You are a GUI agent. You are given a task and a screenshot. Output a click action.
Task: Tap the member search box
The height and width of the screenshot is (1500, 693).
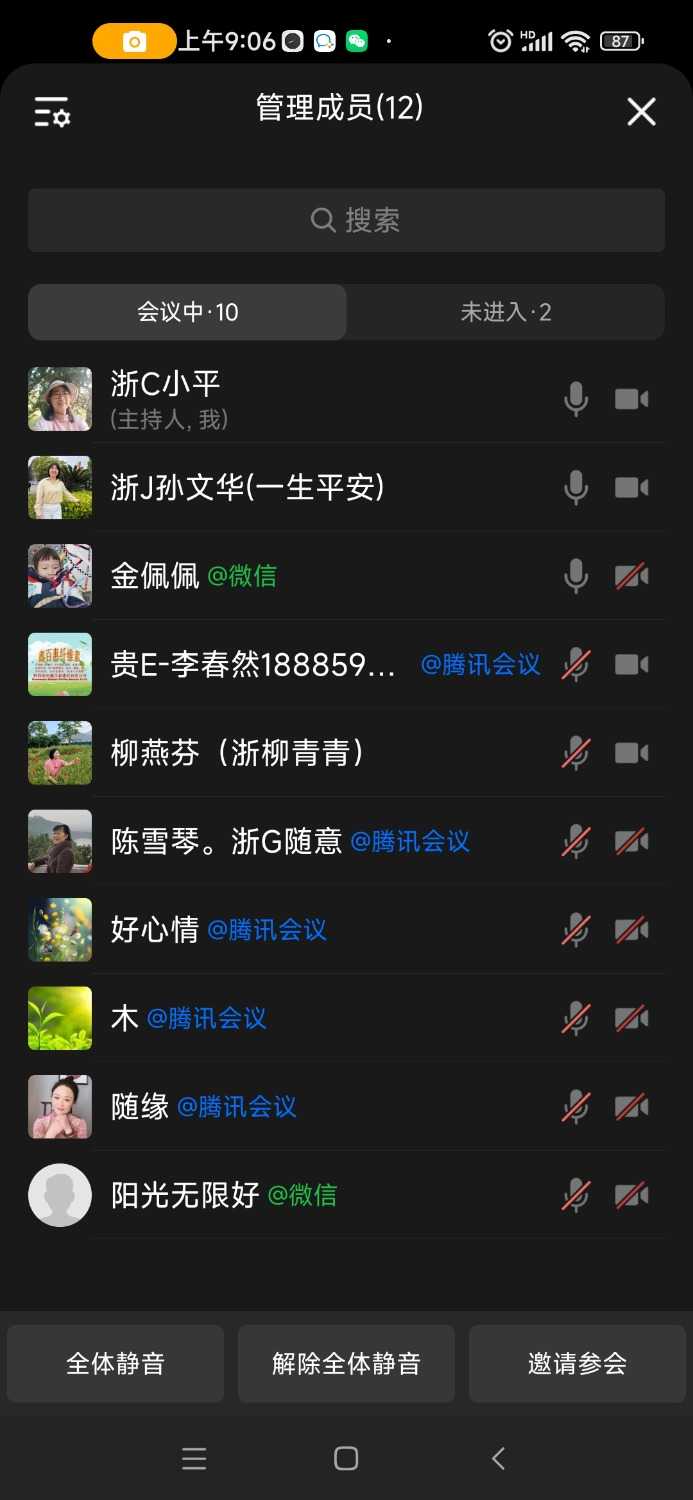tap(346, 220)
